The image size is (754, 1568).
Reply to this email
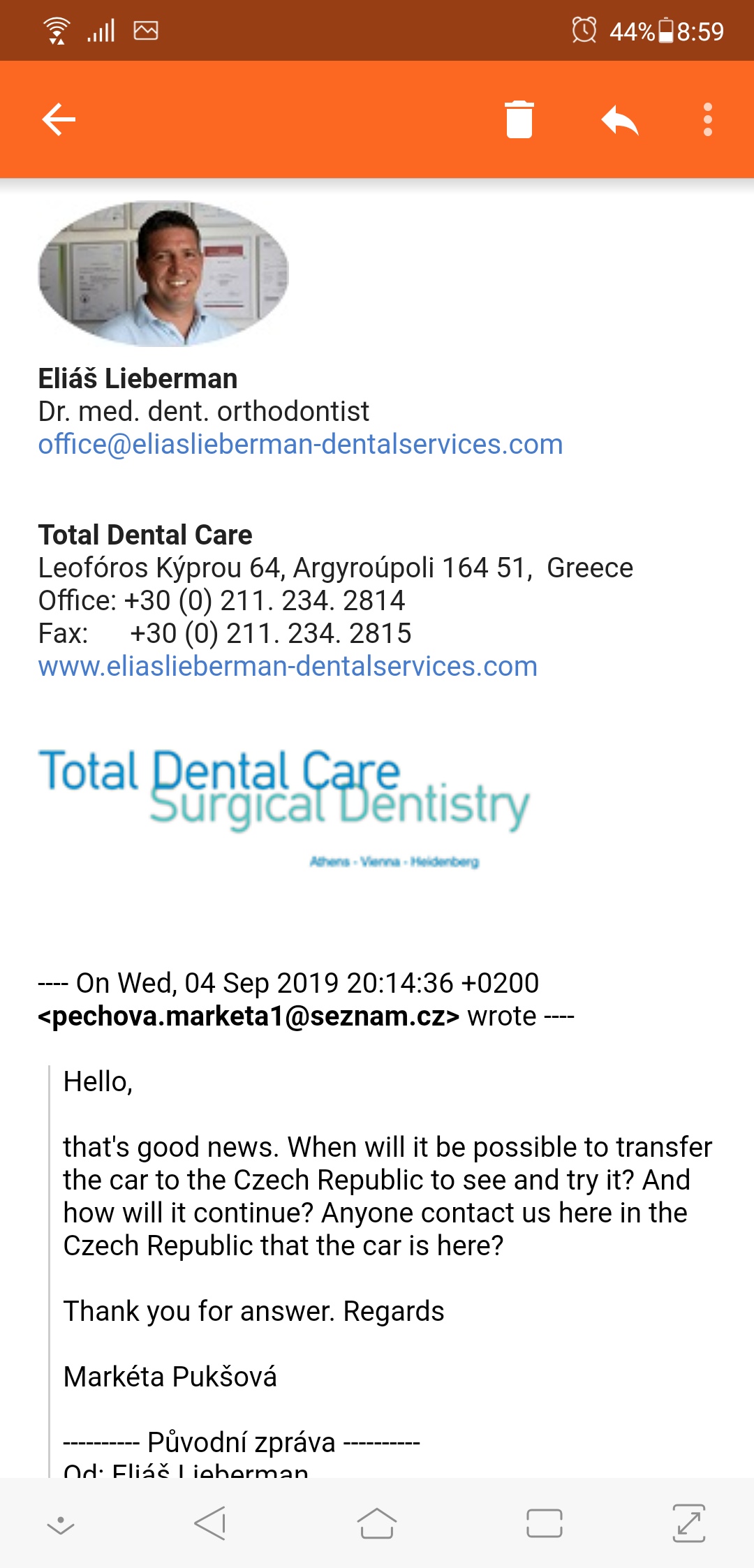pos(620,119)
